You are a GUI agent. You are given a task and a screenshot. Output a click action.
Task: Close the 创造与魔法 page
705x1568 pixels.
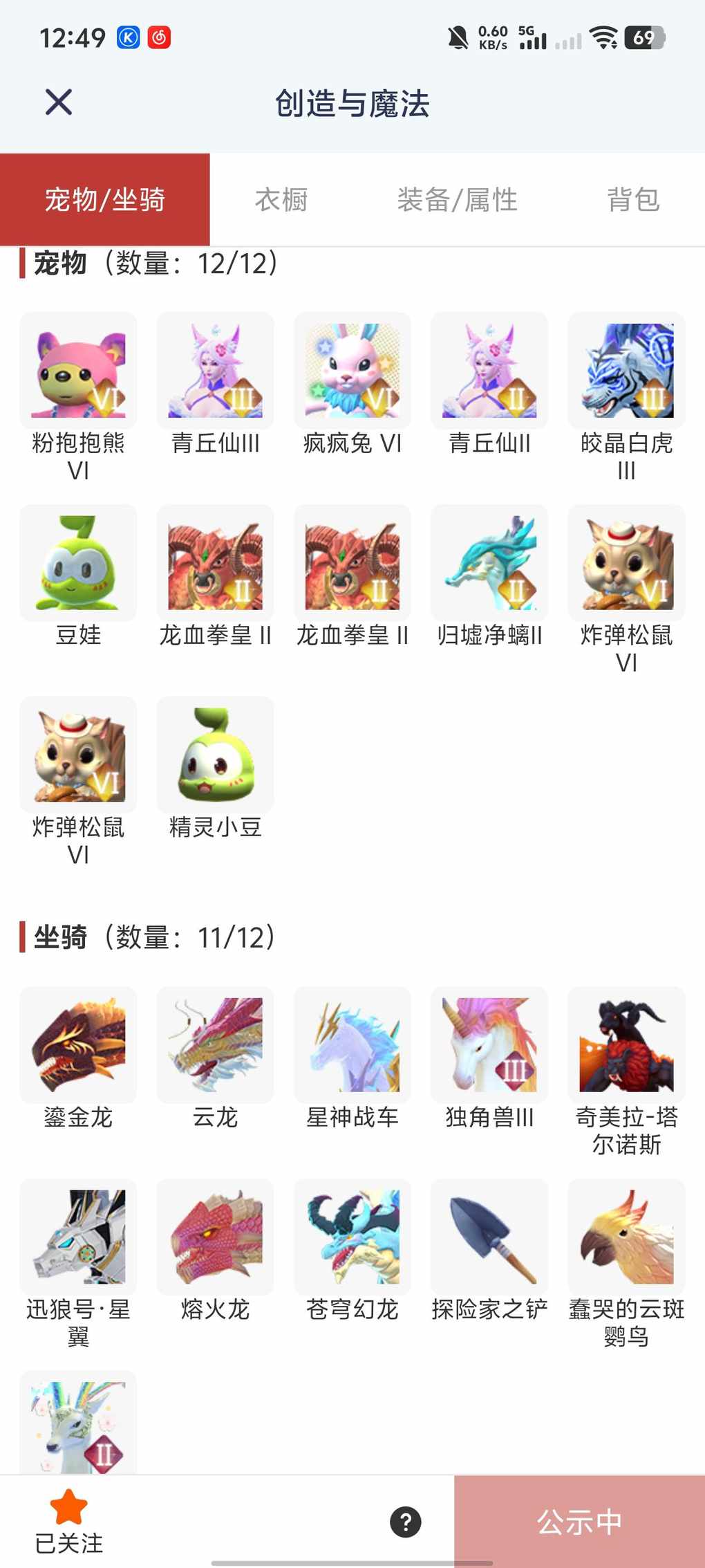coord(59,102)
